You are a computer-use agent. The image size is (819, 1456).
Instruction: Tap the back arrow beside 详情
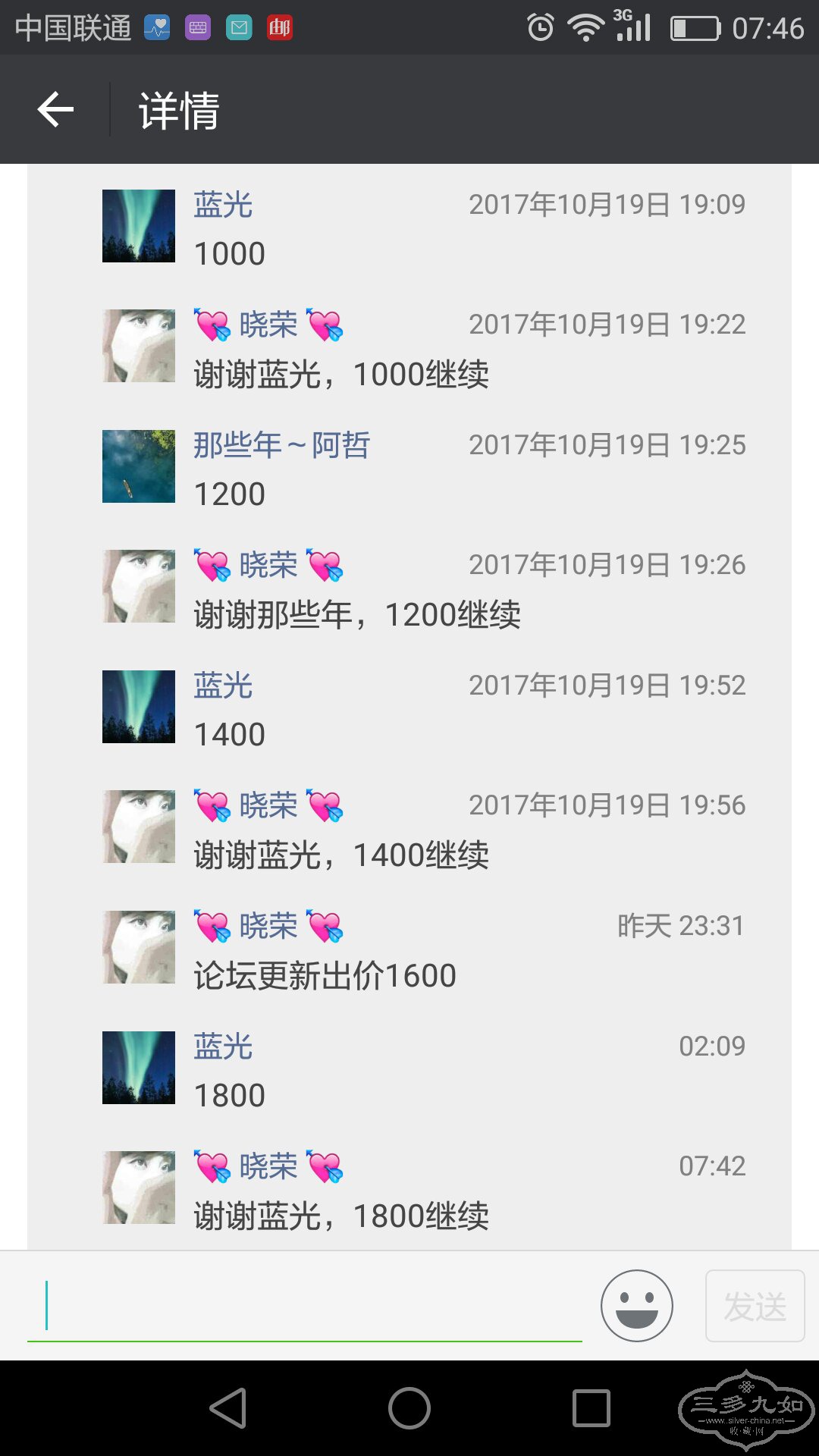point(55,110)
